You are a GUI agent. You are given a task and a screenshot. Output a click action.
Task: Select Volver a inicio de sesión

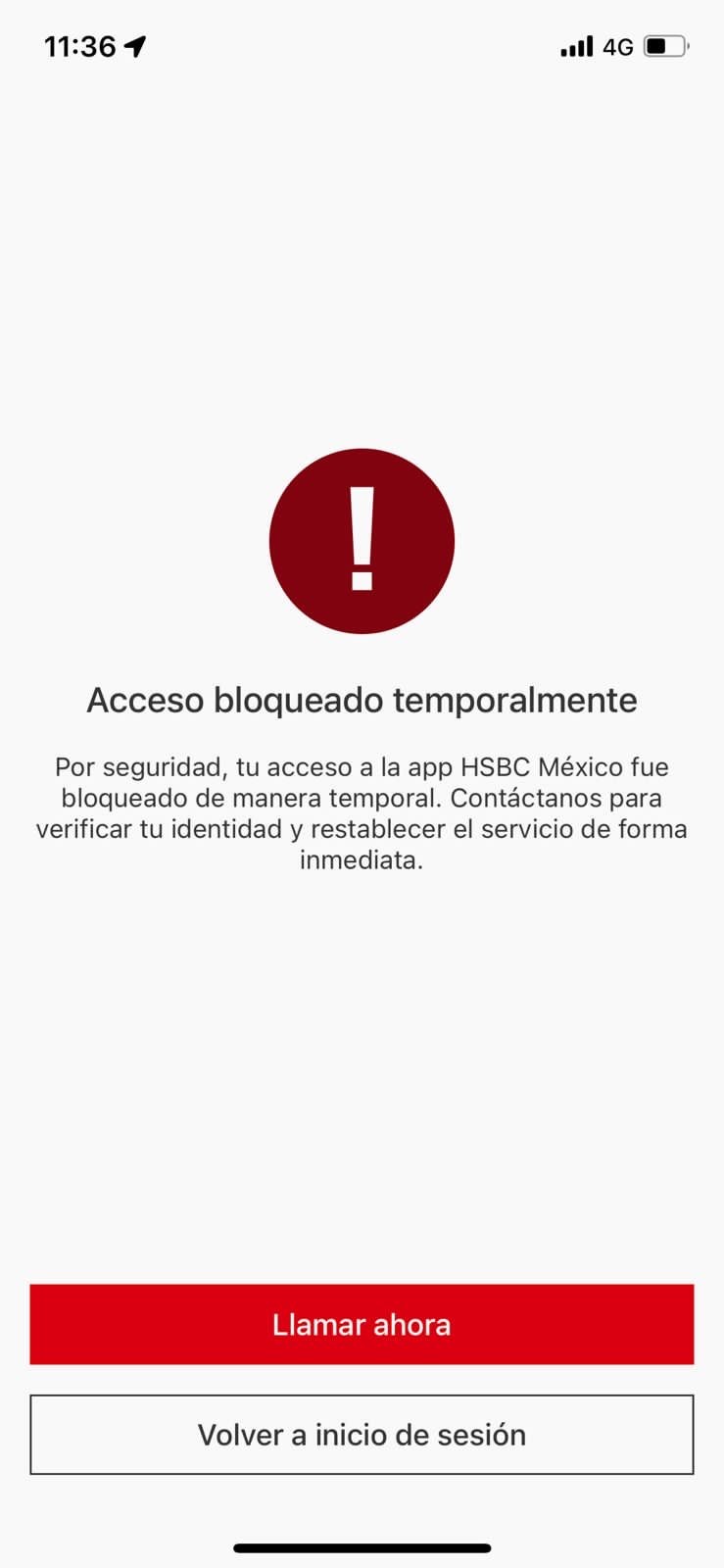pos(362,1435)
